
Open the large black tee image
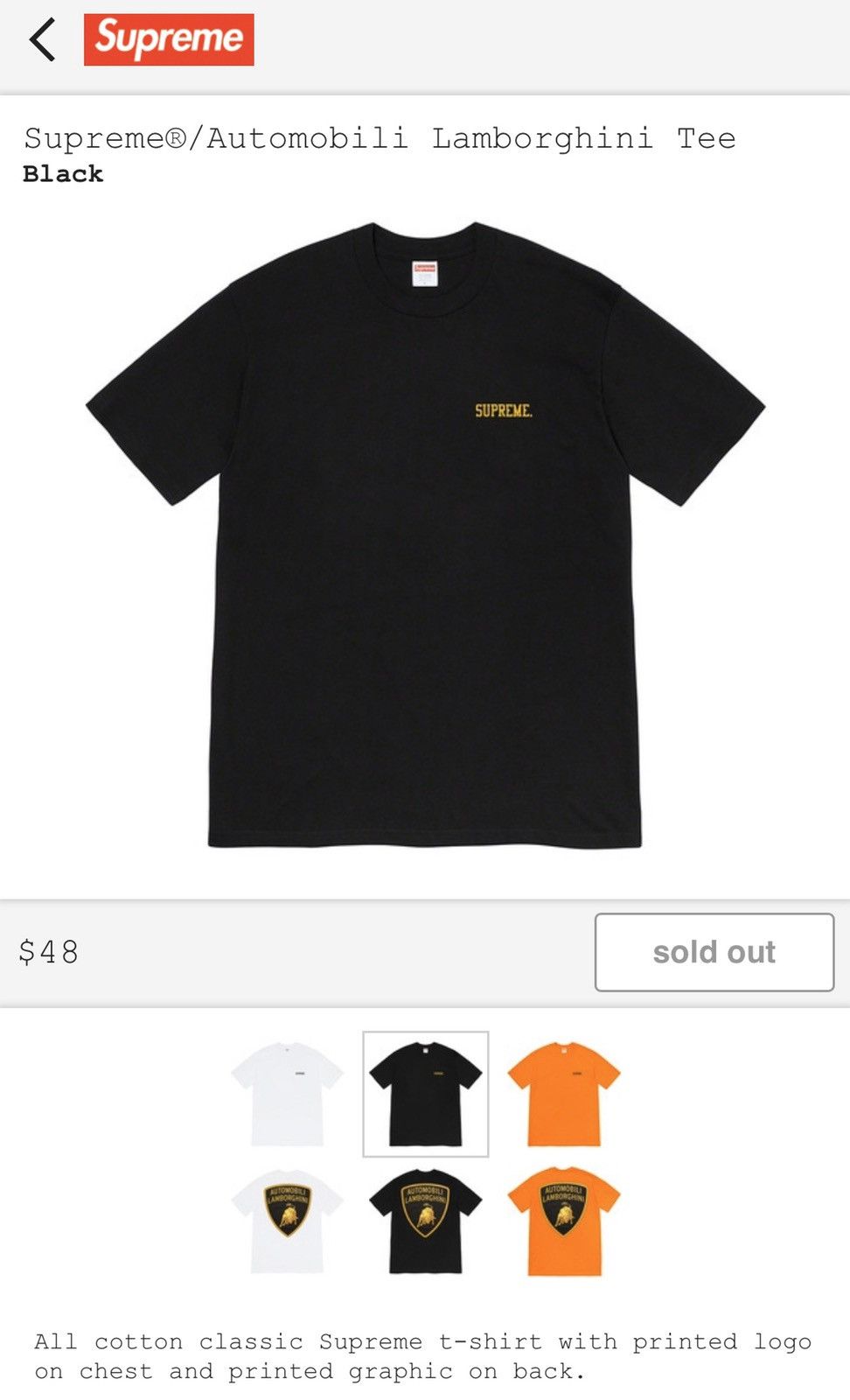click(x=425, y=534)
